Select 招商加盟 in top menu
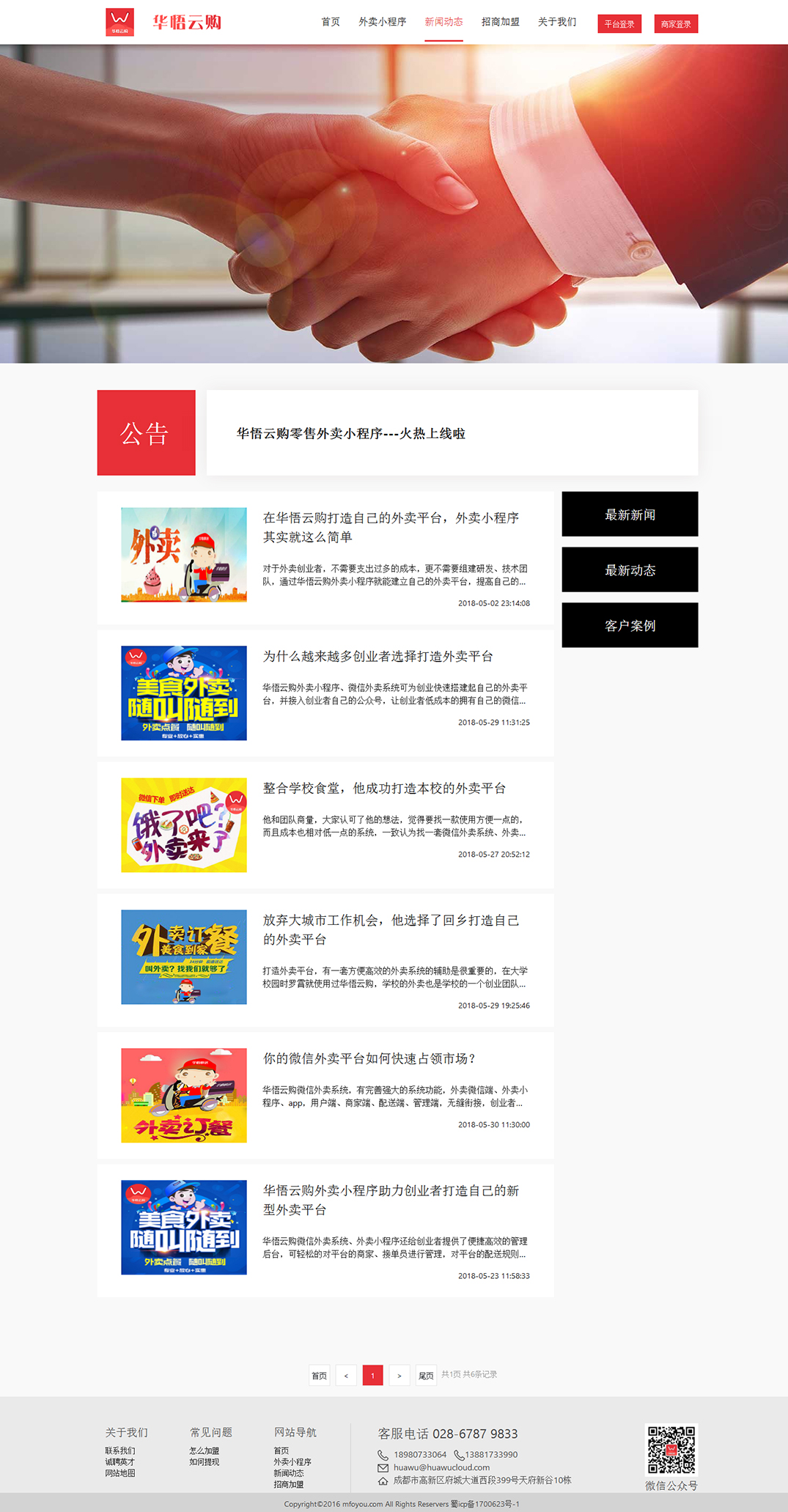 click(x=500, y=22)
